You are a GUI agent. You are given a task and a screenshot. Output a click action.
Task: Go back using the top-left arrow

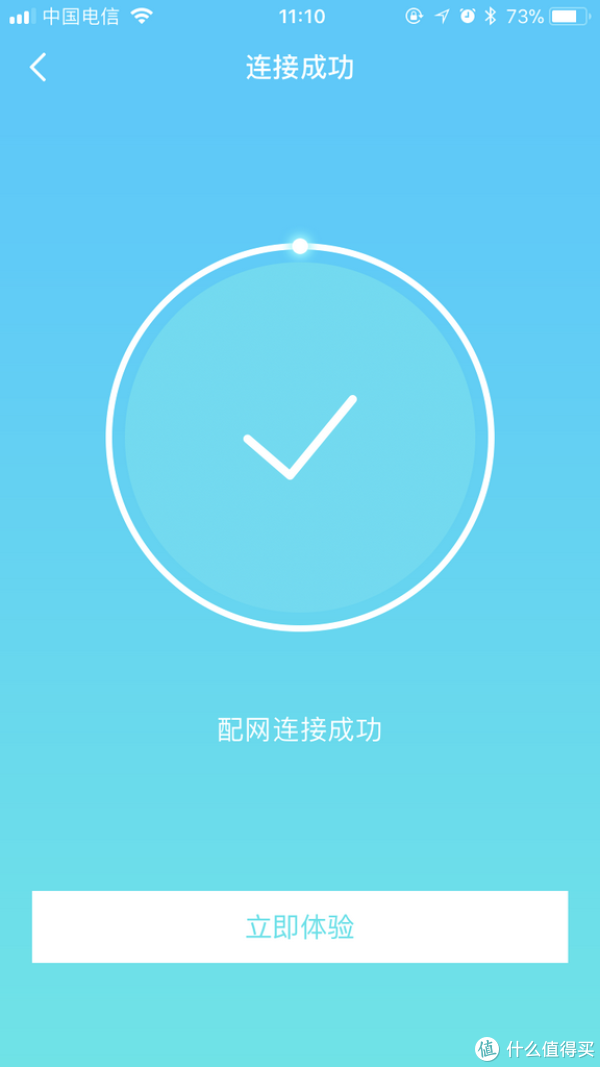point(38,68)
